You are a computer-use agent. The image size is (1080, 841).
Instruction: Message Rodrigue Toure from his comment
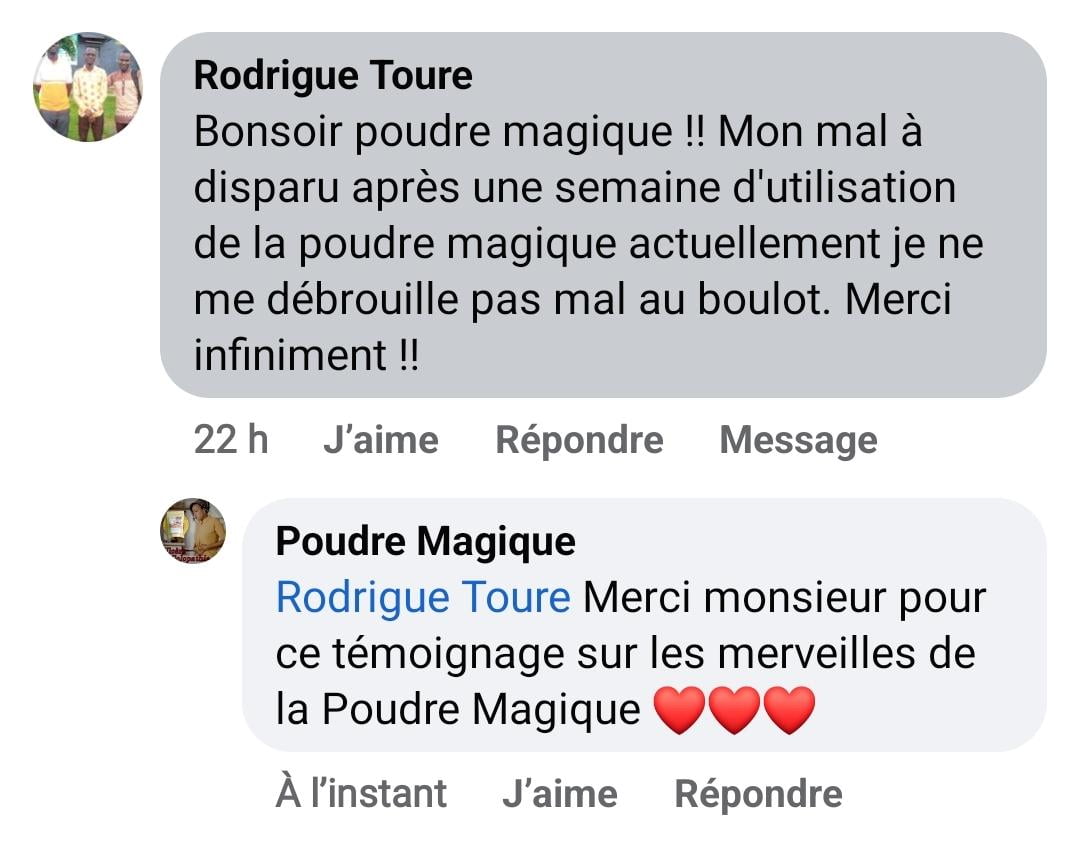coord(798,440)
